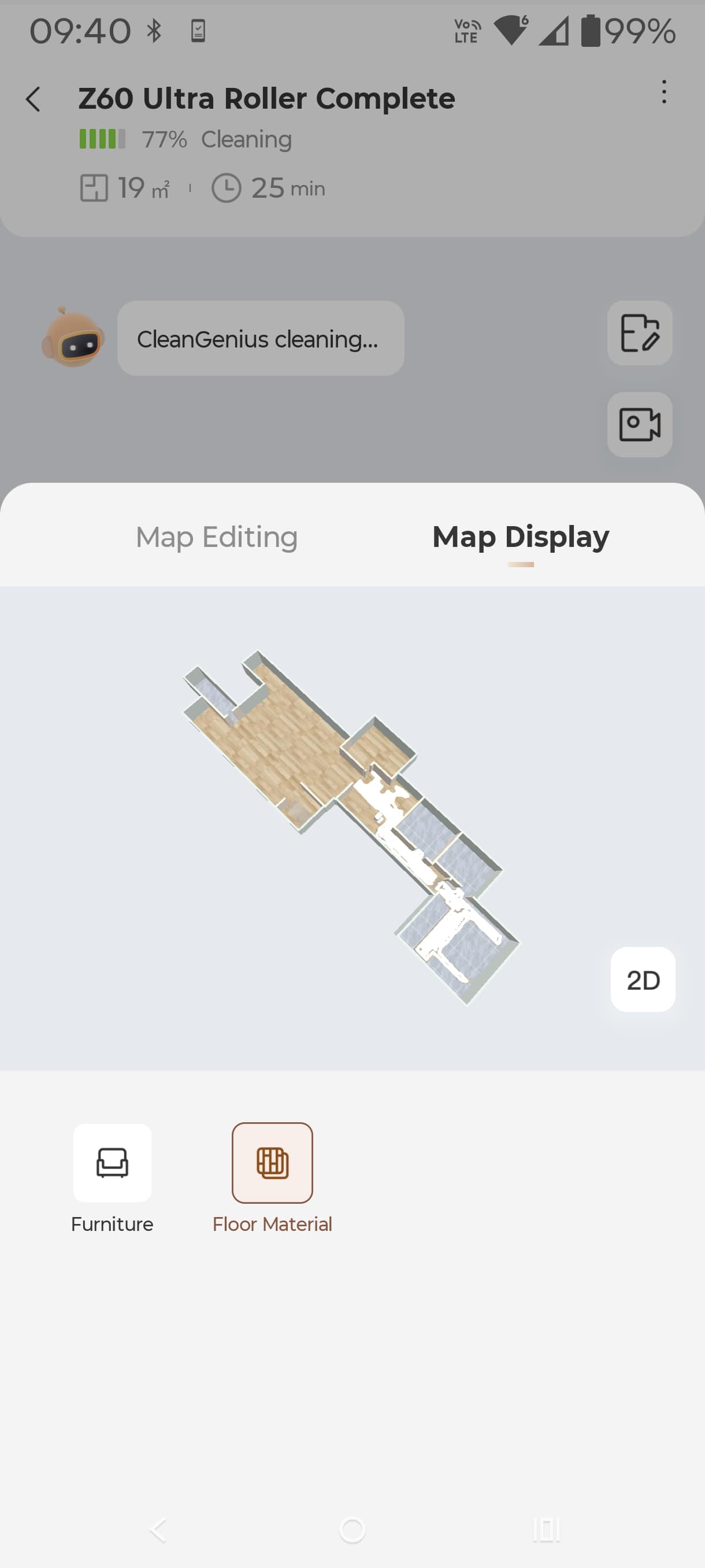Switch map view to 2D

[643, 979]
